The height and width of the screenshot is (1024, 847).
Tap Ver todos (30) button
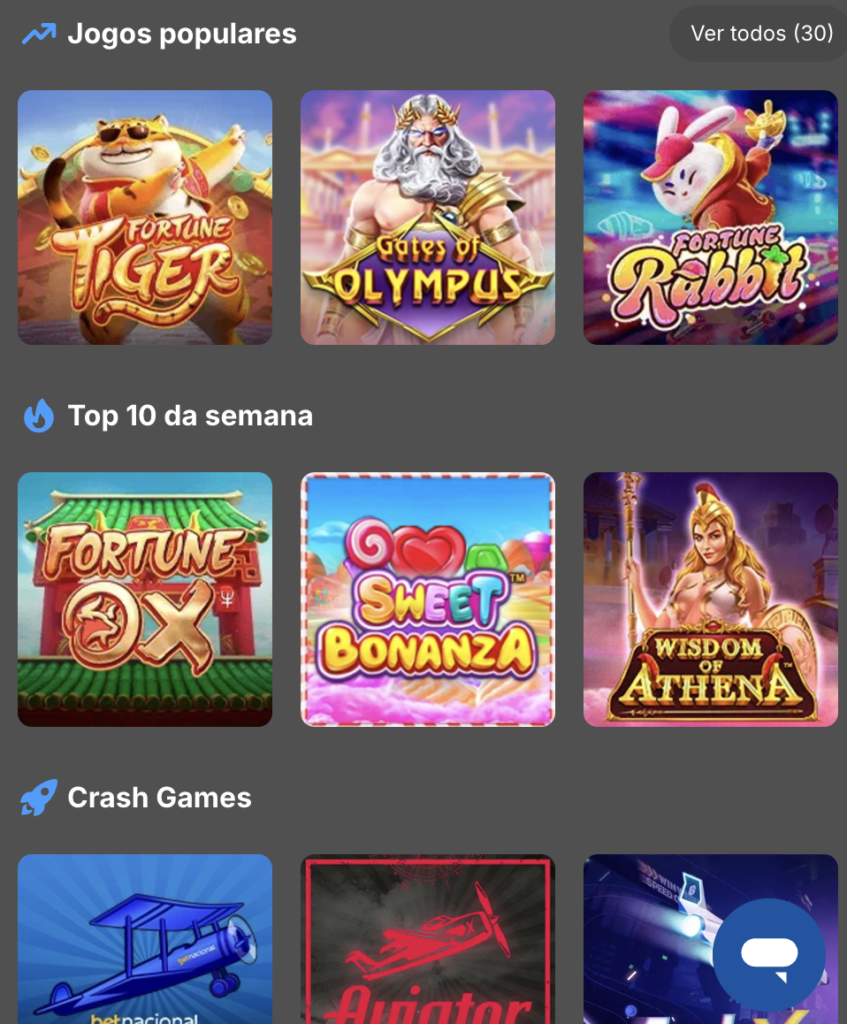pyautogui.click(x=760, y=34)
